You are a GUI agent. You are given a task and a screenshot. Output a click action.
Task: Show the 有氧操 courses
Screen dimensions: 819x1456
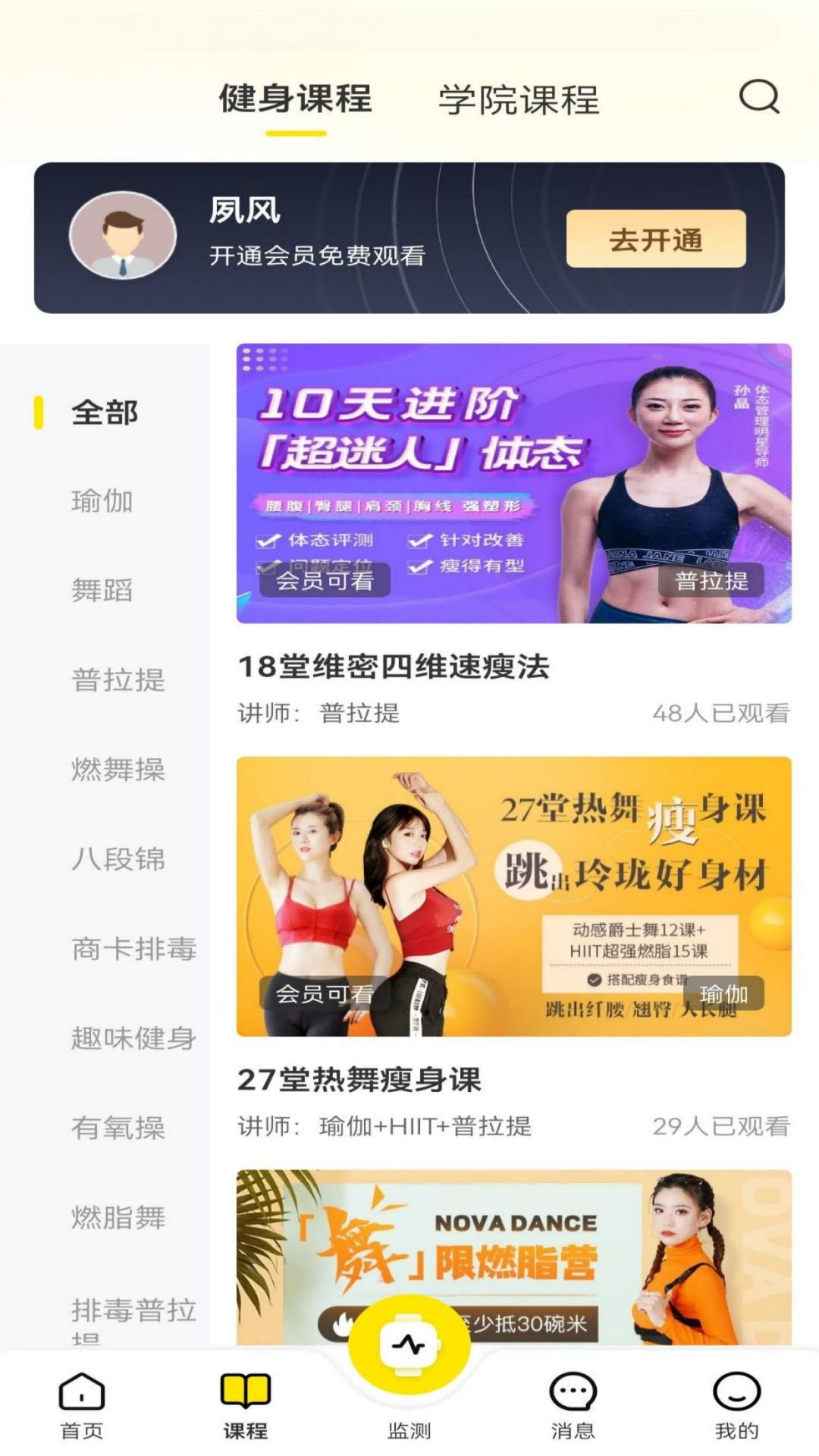pyautogui.click(x=118, y=1128)
